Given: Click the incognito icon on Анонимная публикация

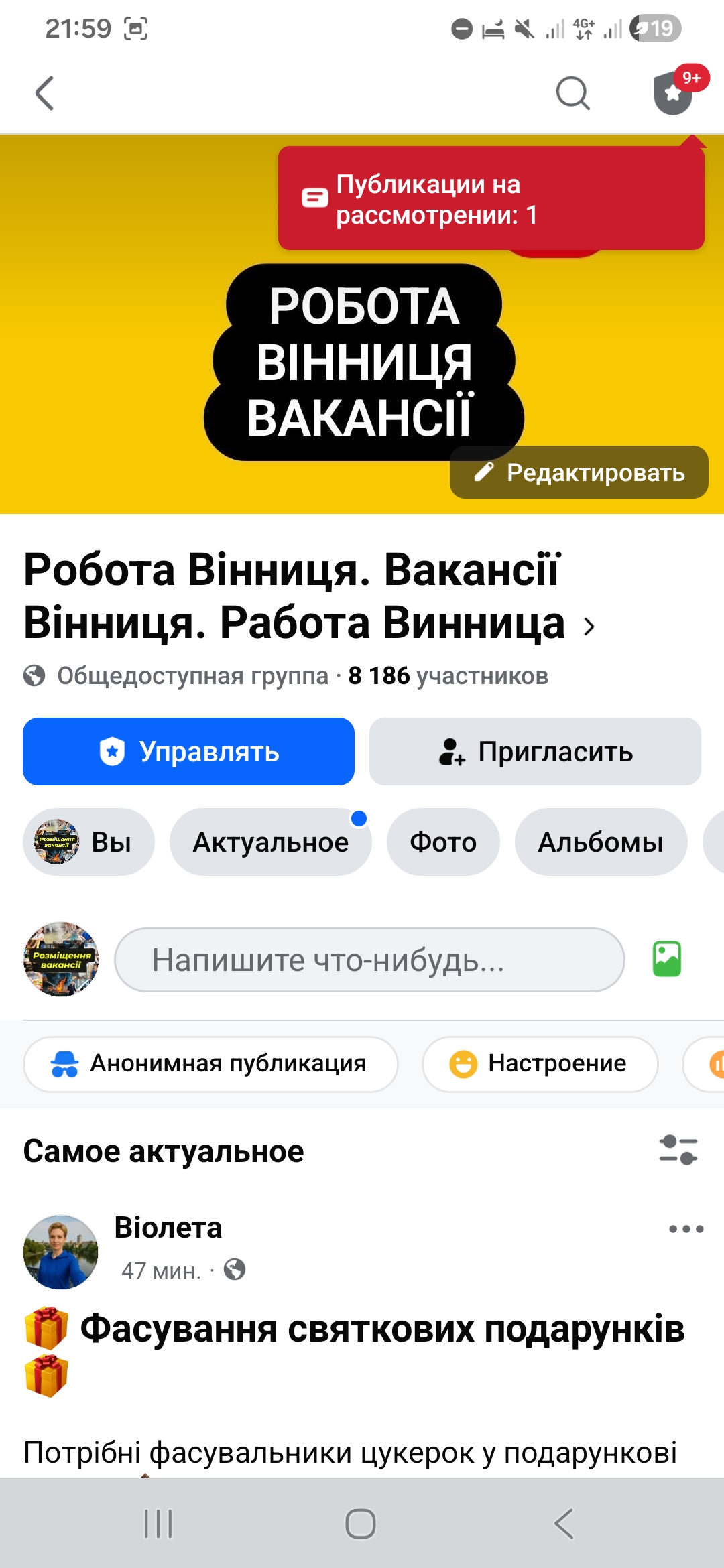Looking at the screenshot, I should point(66,1063).
